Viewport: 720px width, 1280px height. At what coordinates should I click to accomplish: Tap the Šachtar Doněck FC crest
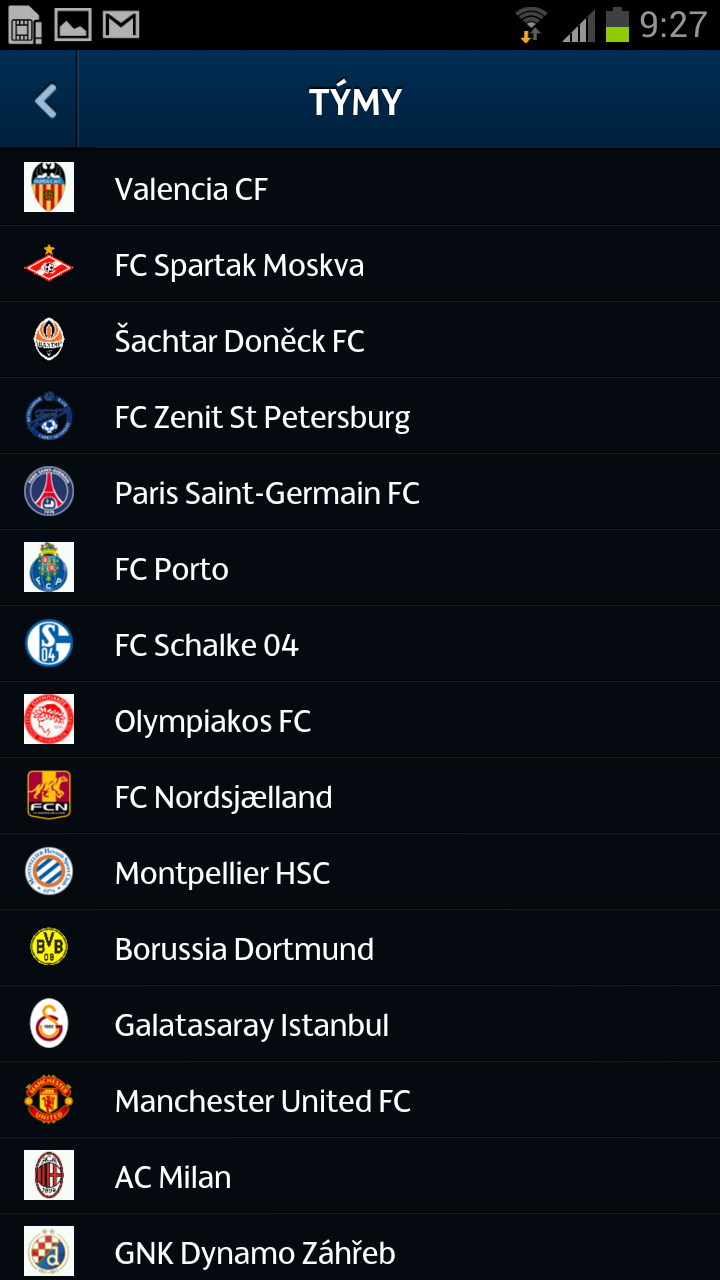(48, 339)
